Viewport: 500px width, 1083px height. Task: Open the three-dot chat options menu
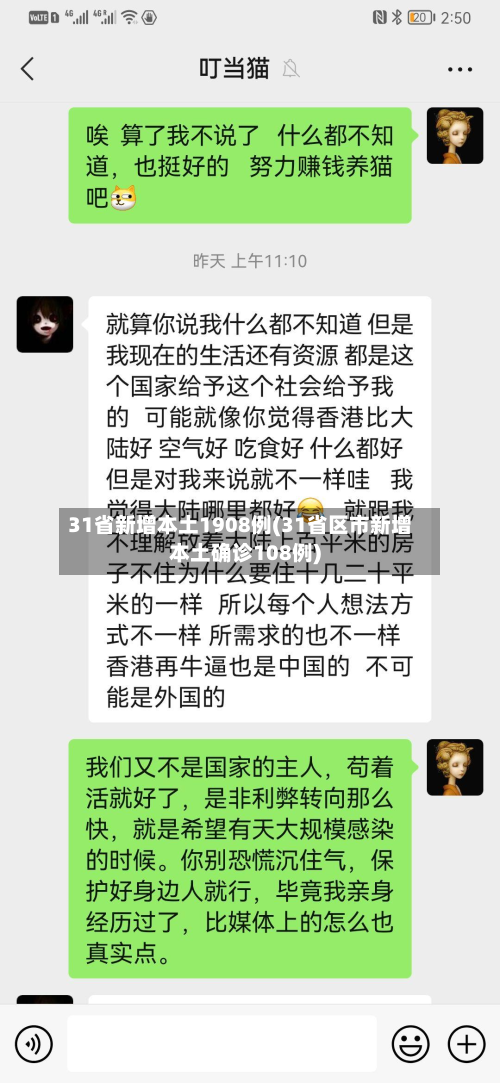click(460, 70)
